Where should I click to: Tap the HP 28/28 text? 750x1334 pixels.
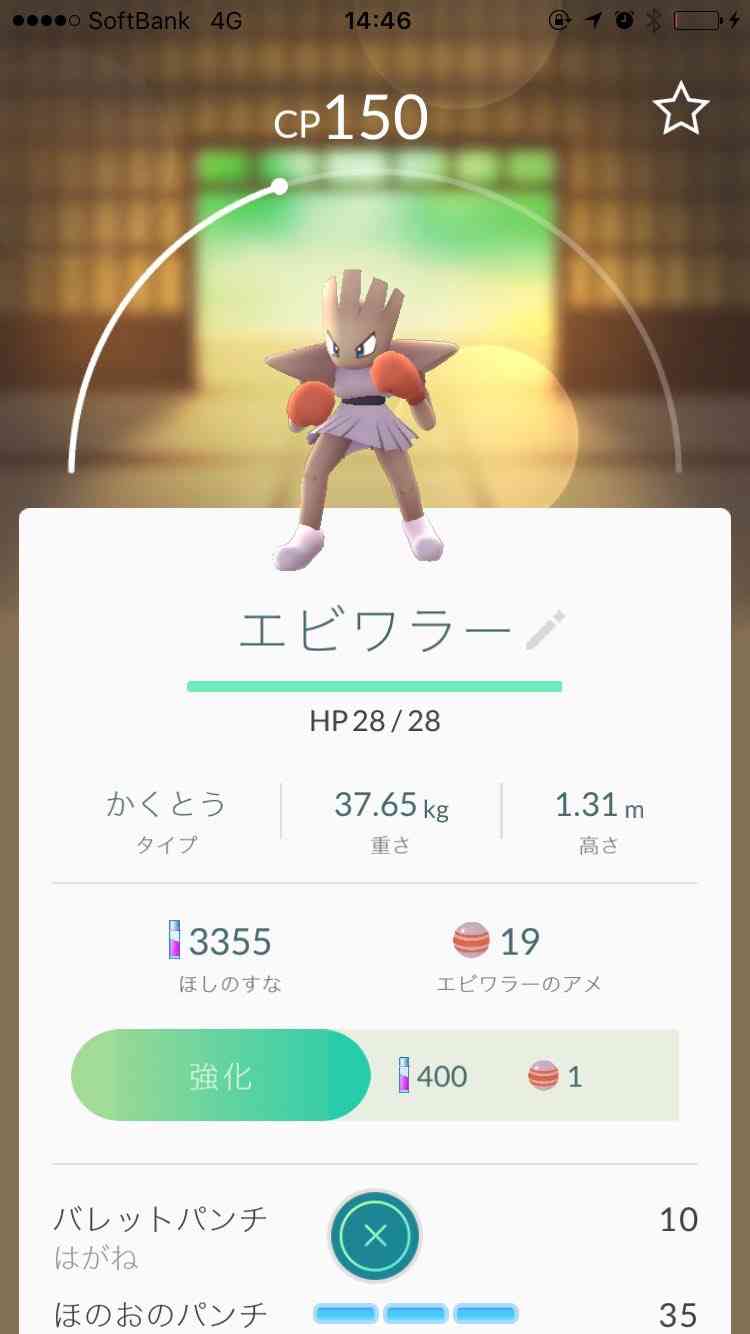(374, 721)
